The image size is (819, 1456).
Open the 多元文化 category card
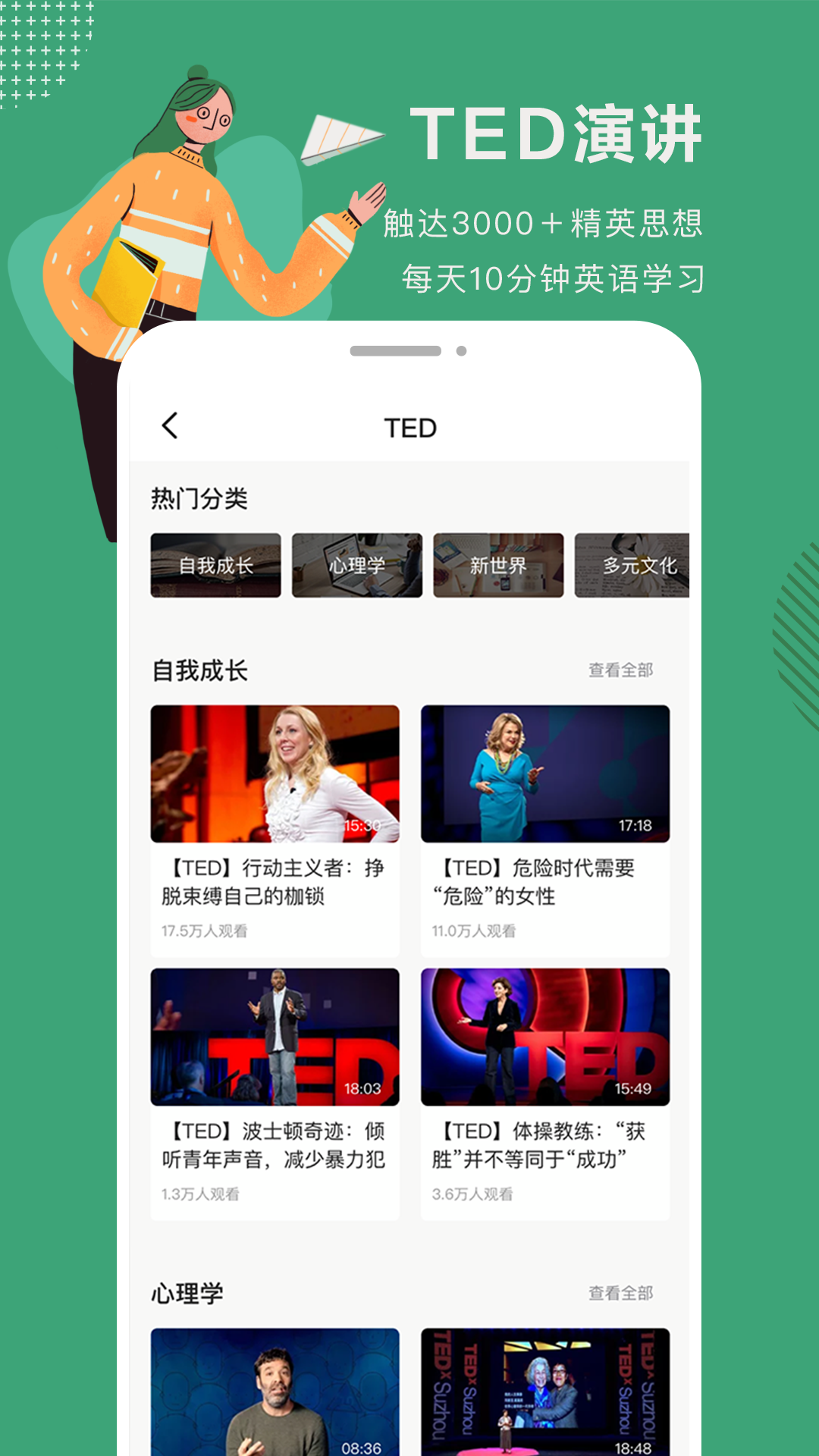pos(639,564)
